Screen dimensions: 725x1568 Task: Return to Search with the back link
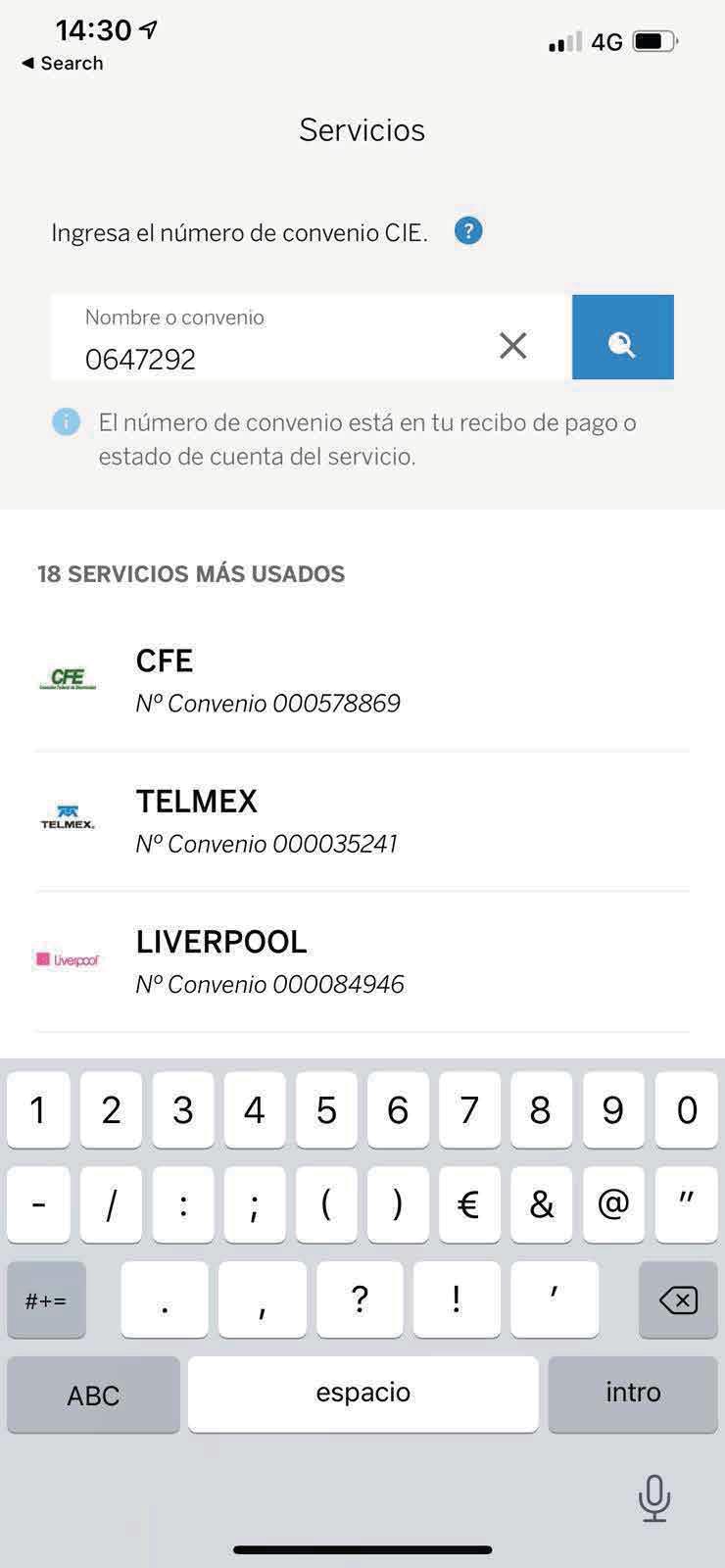[63, 63]
